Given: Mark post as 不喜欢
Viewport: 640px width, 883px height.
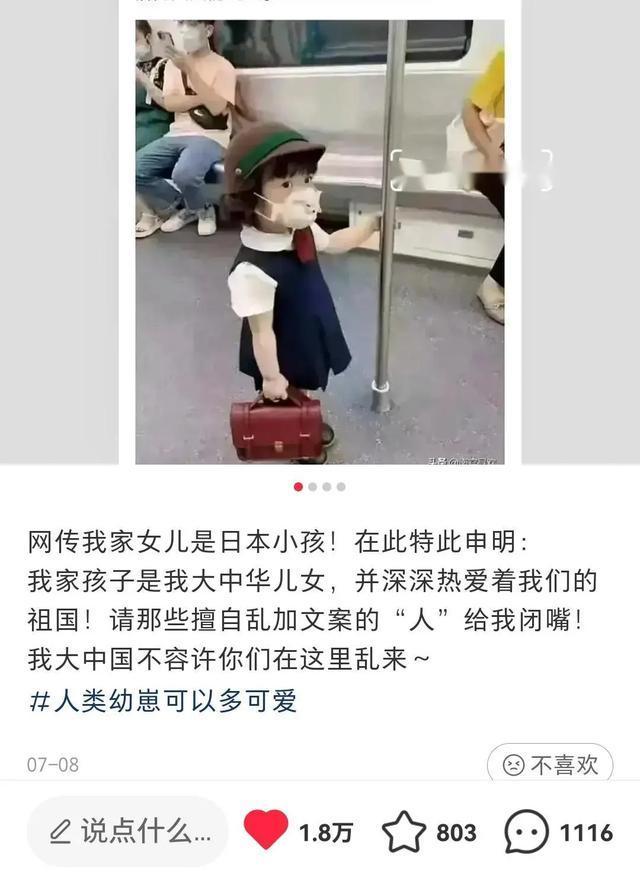Looking at the screenshot, I should pyautogui.click(x=549, y=765).
